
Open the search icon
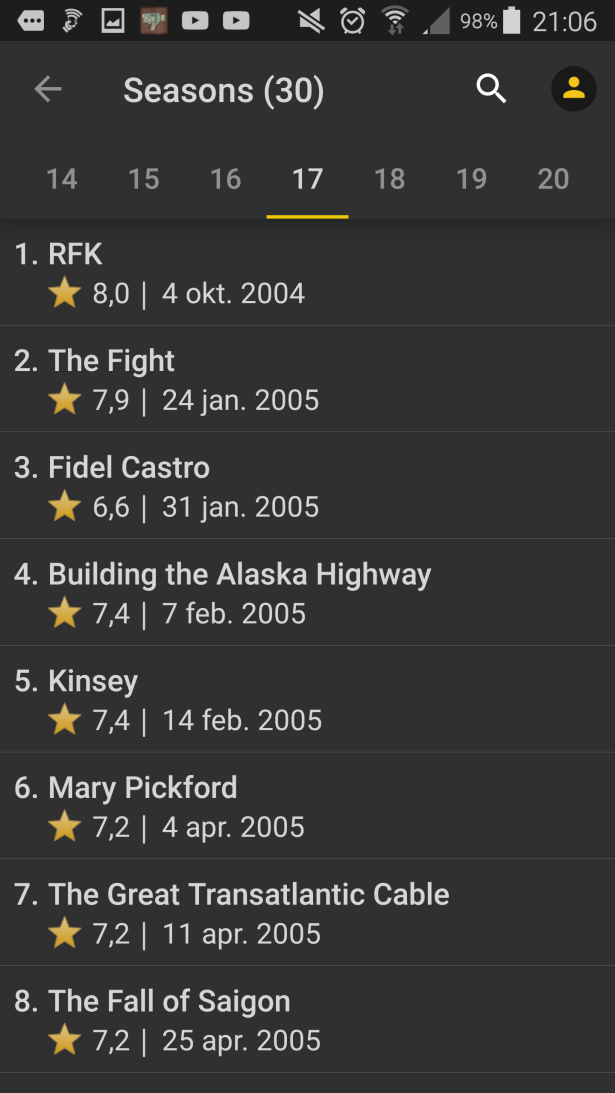pos(491,90)
